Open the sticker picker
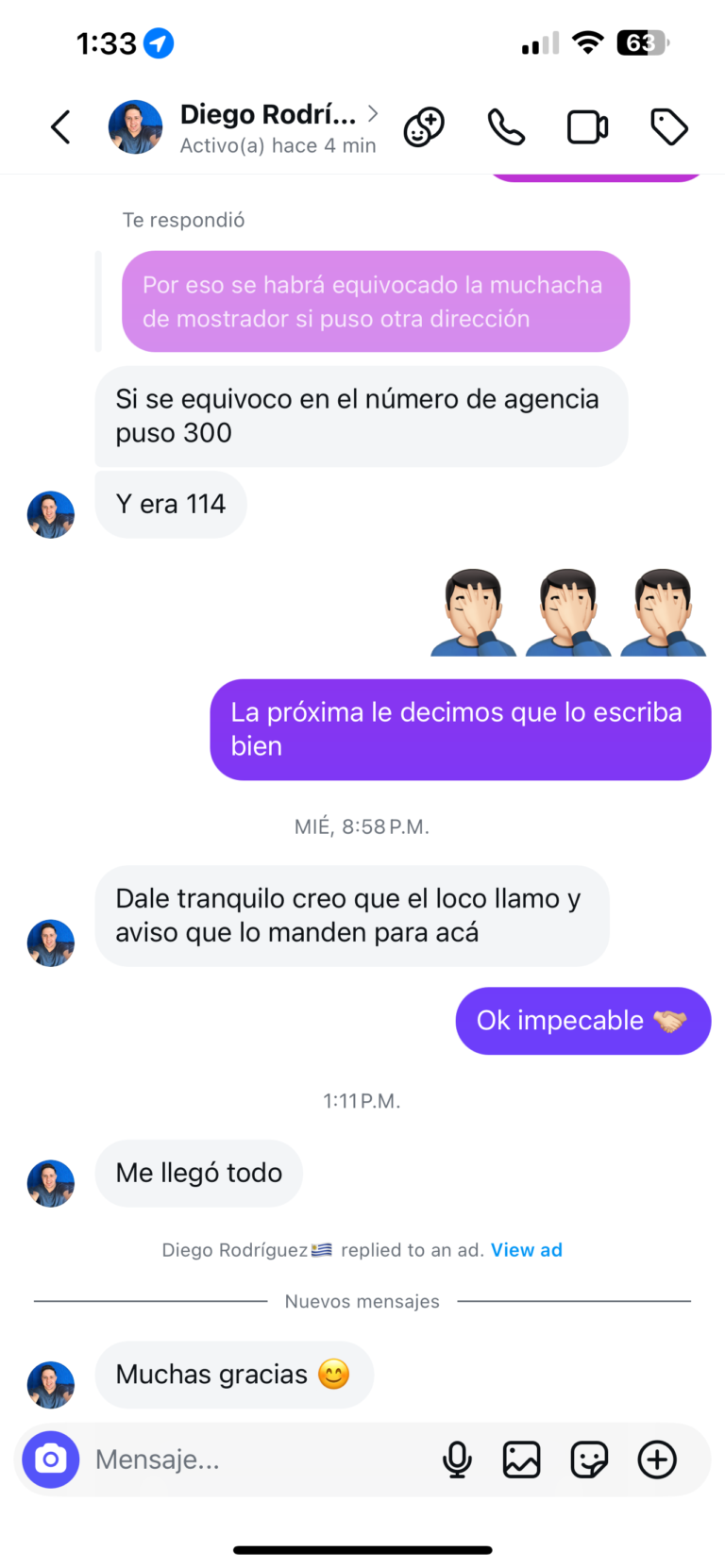The width and height of the screenshot is (725, 1568). 589,1460
